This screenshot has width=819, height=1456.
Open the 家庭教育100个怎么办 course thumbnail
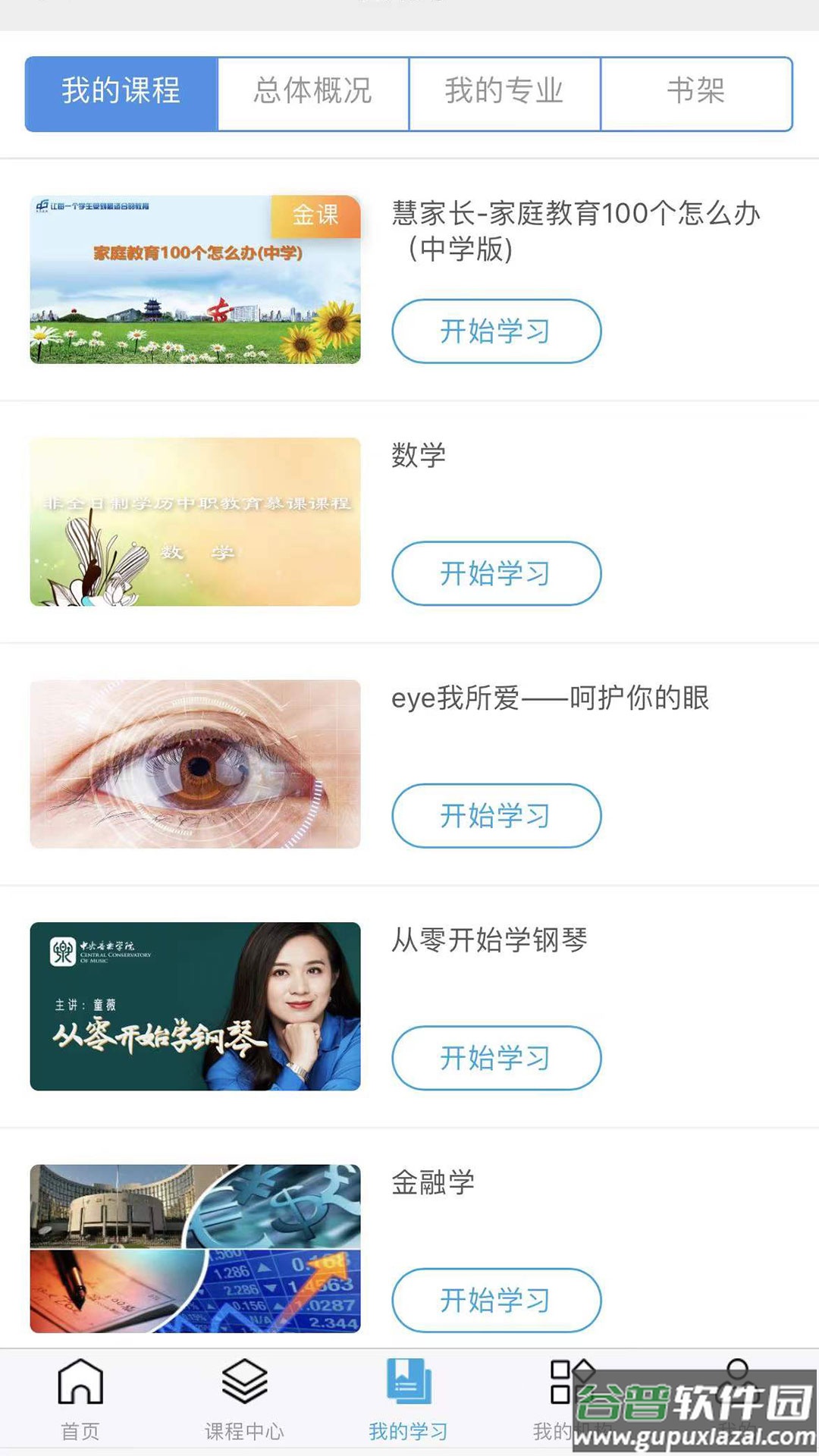click(195, 280)
